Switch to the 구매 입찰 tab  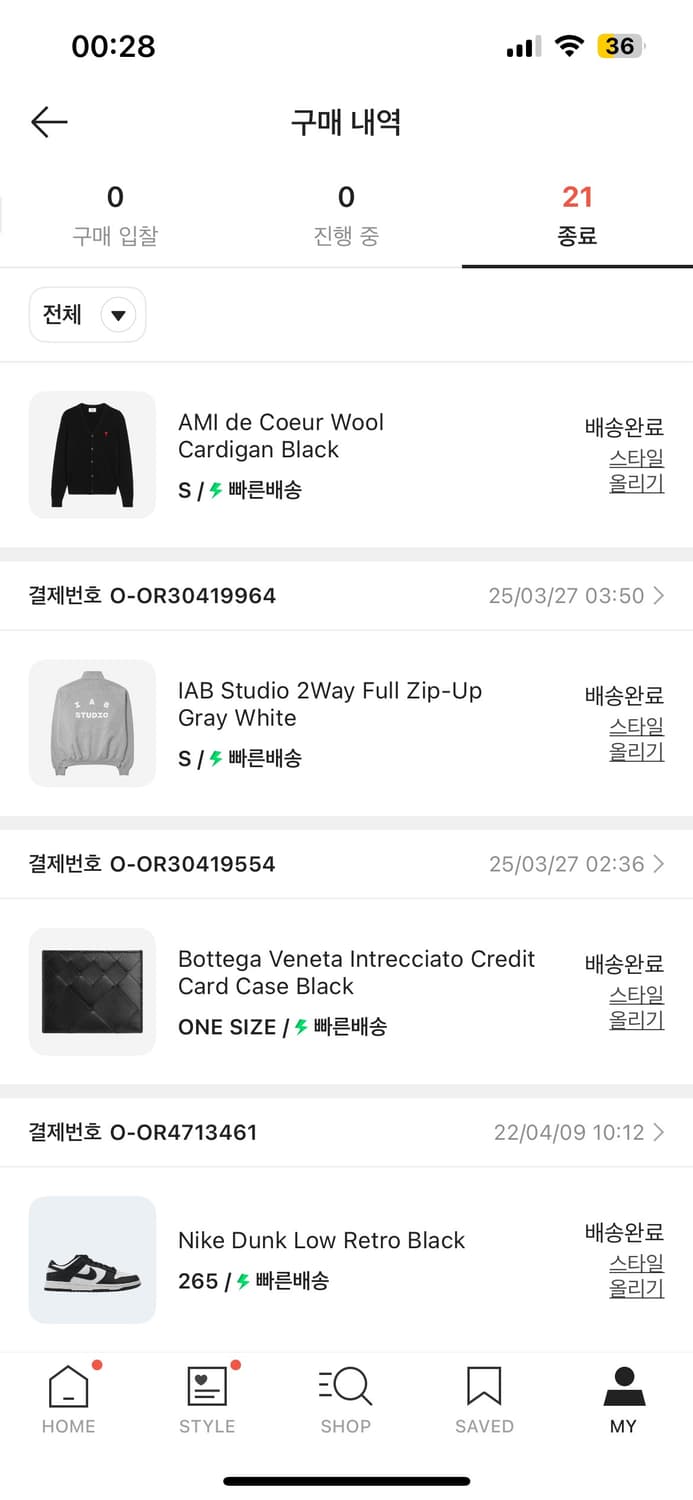[x=115, y=215]
